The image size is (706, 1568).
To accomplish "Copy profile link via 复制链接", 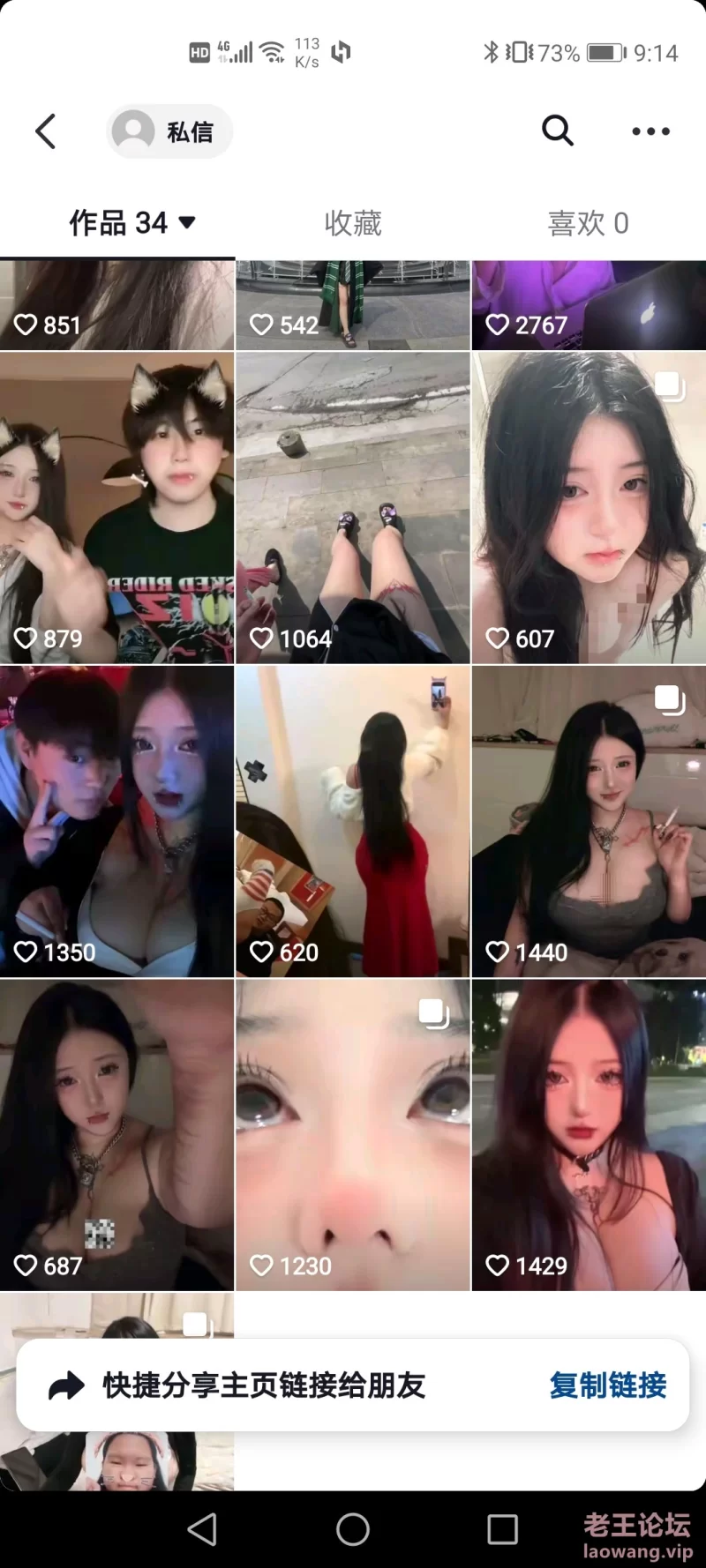I will [607, 1385].
